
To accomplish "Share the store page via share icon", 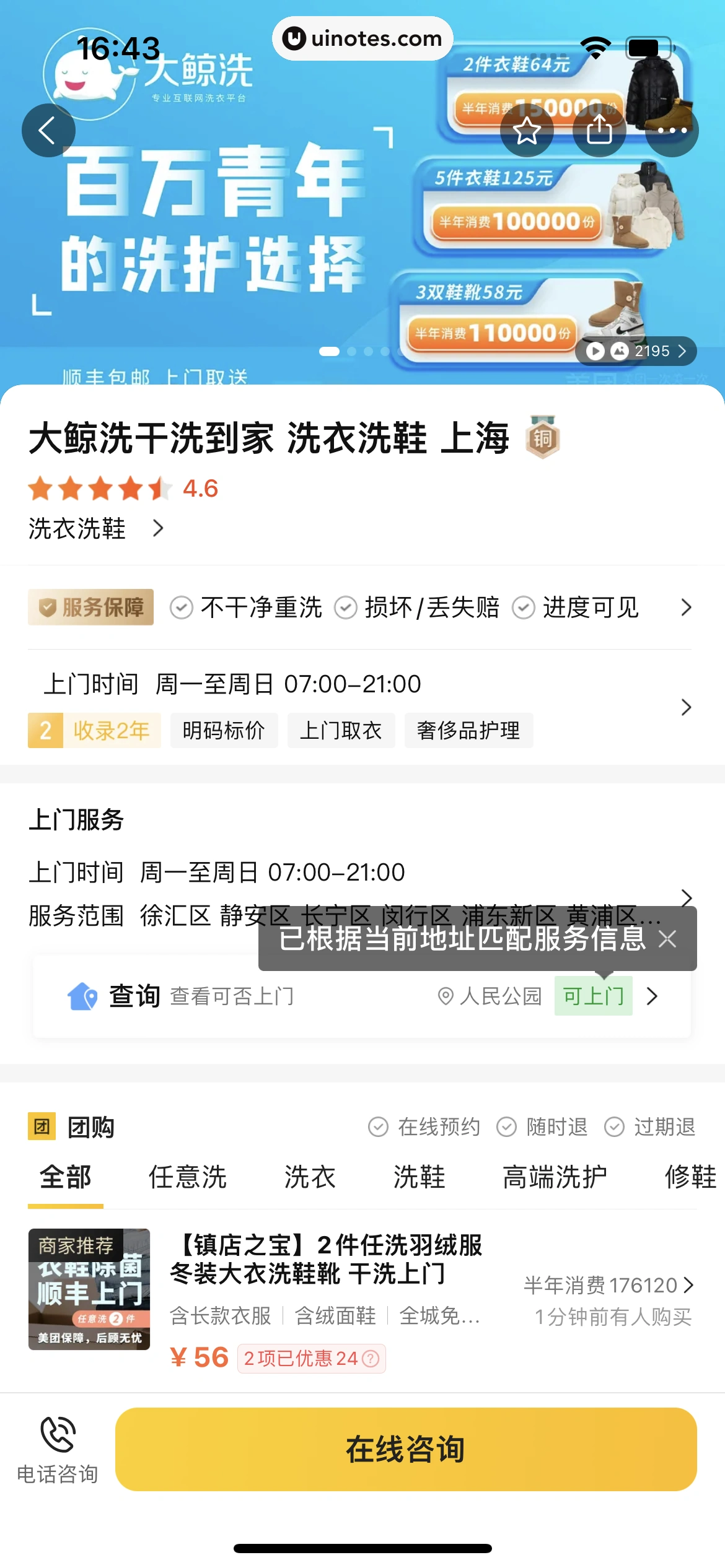I will click(599, 130).
